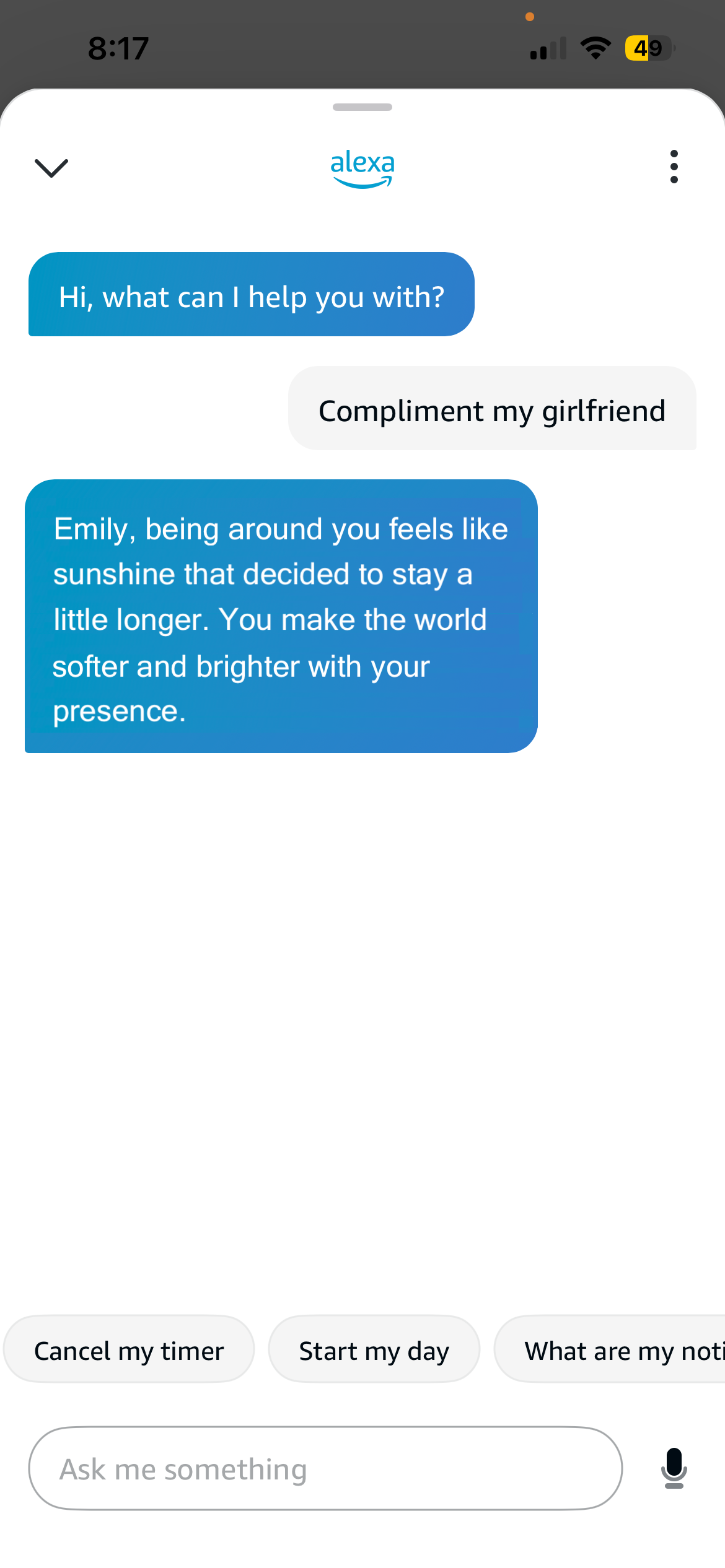Click the 'Ask me something' input field
Image resolution: width=725 pixels, height=1568 pixels.
[325, 1468]
